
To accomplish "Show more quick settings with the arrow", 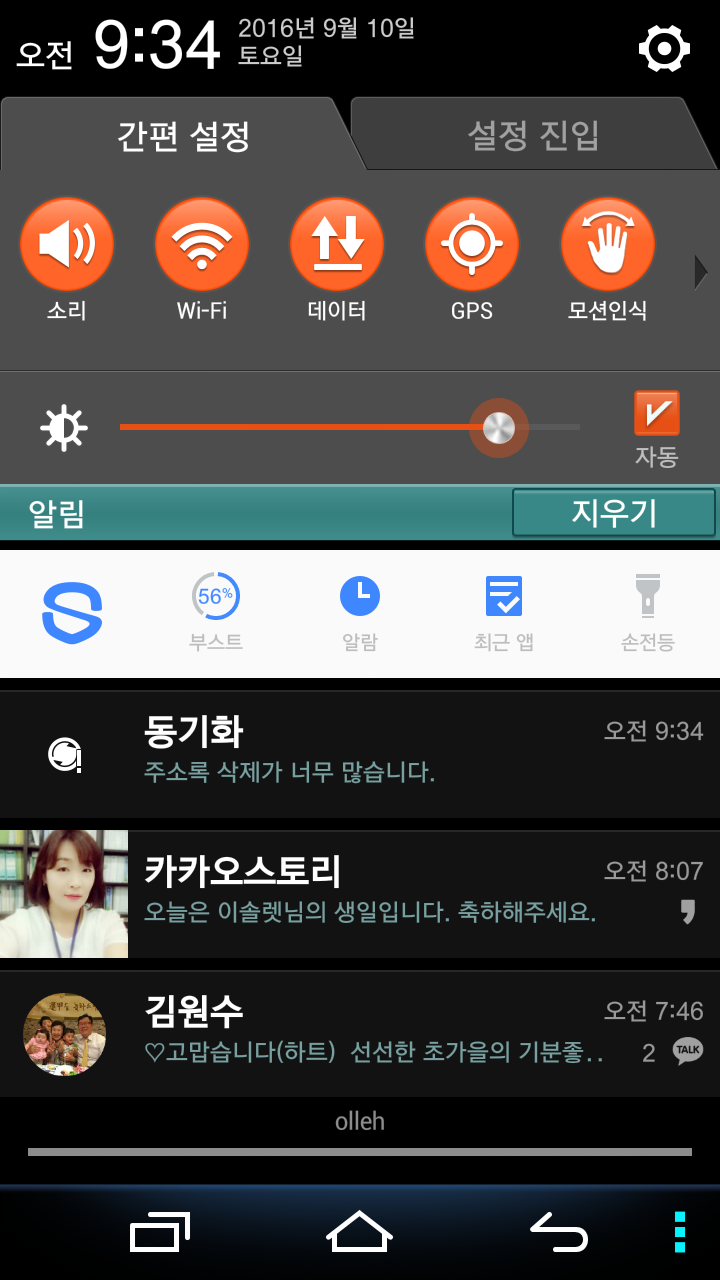I will [x=701, y=272].
